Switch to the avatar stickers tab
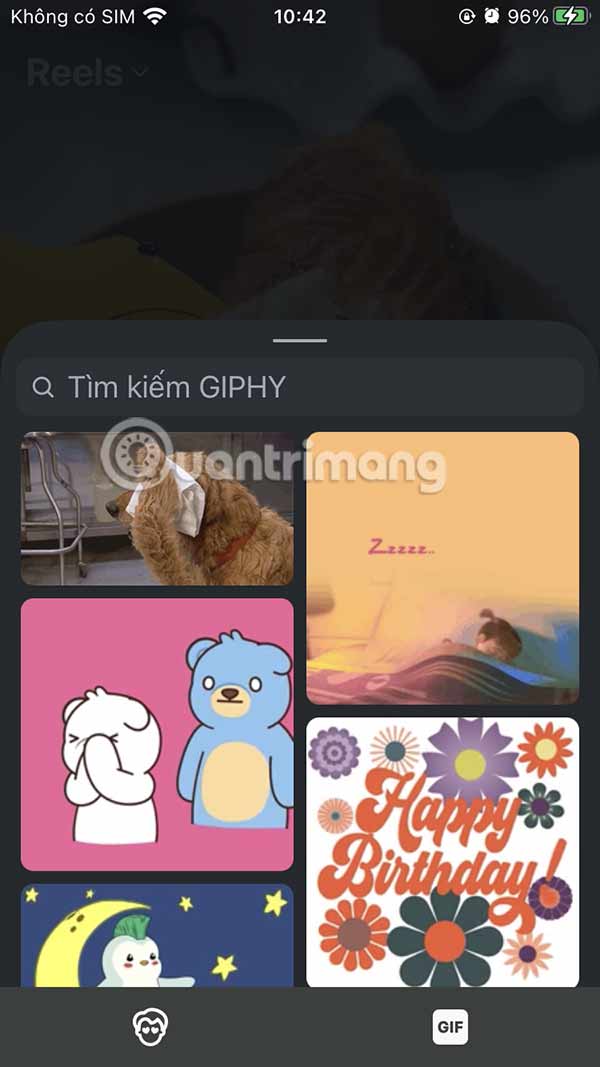 tap(150, 1026)
